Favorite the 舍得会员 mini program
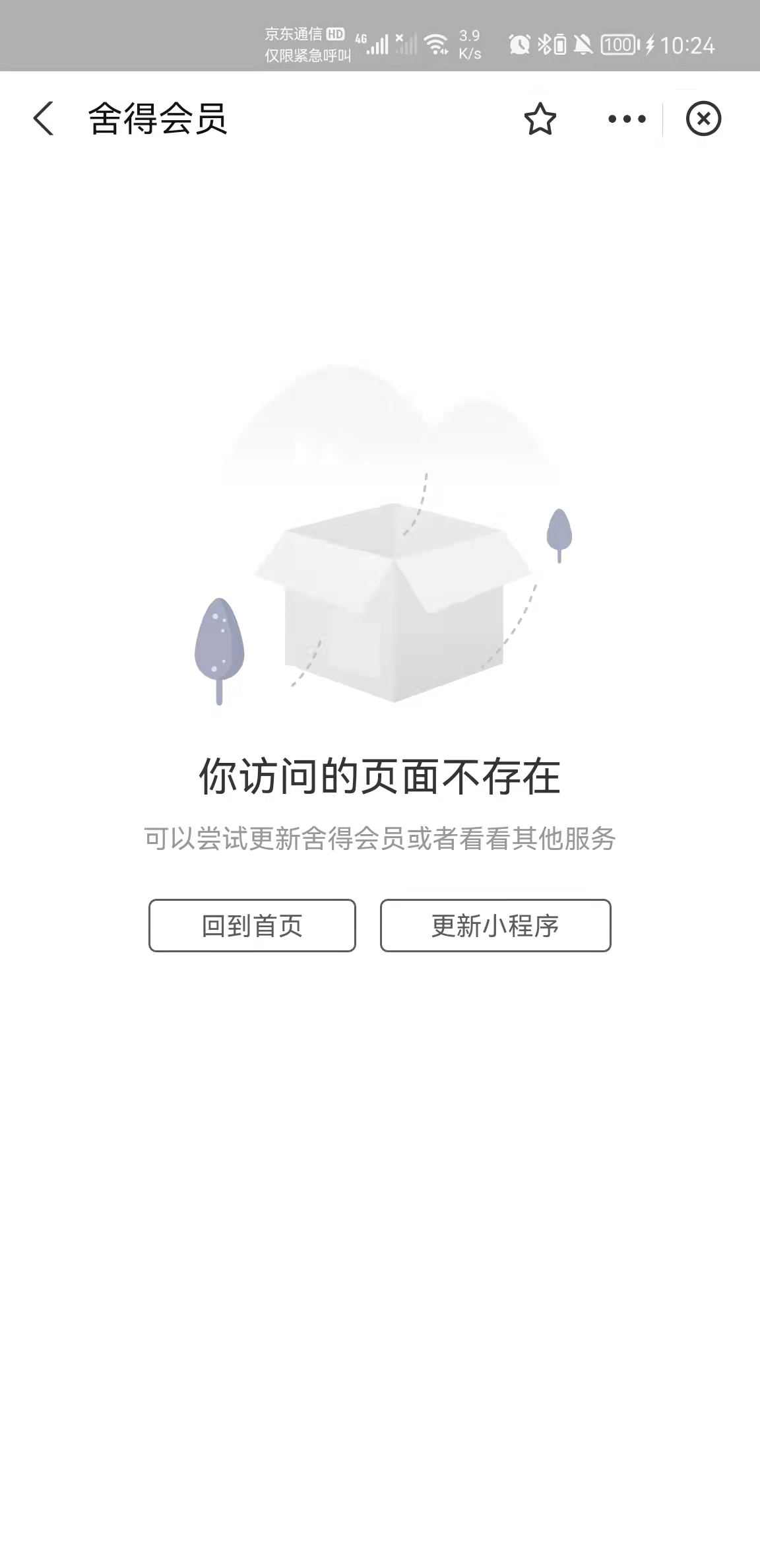This screenshot has width=760, height=1568. (x=540, y=119)
